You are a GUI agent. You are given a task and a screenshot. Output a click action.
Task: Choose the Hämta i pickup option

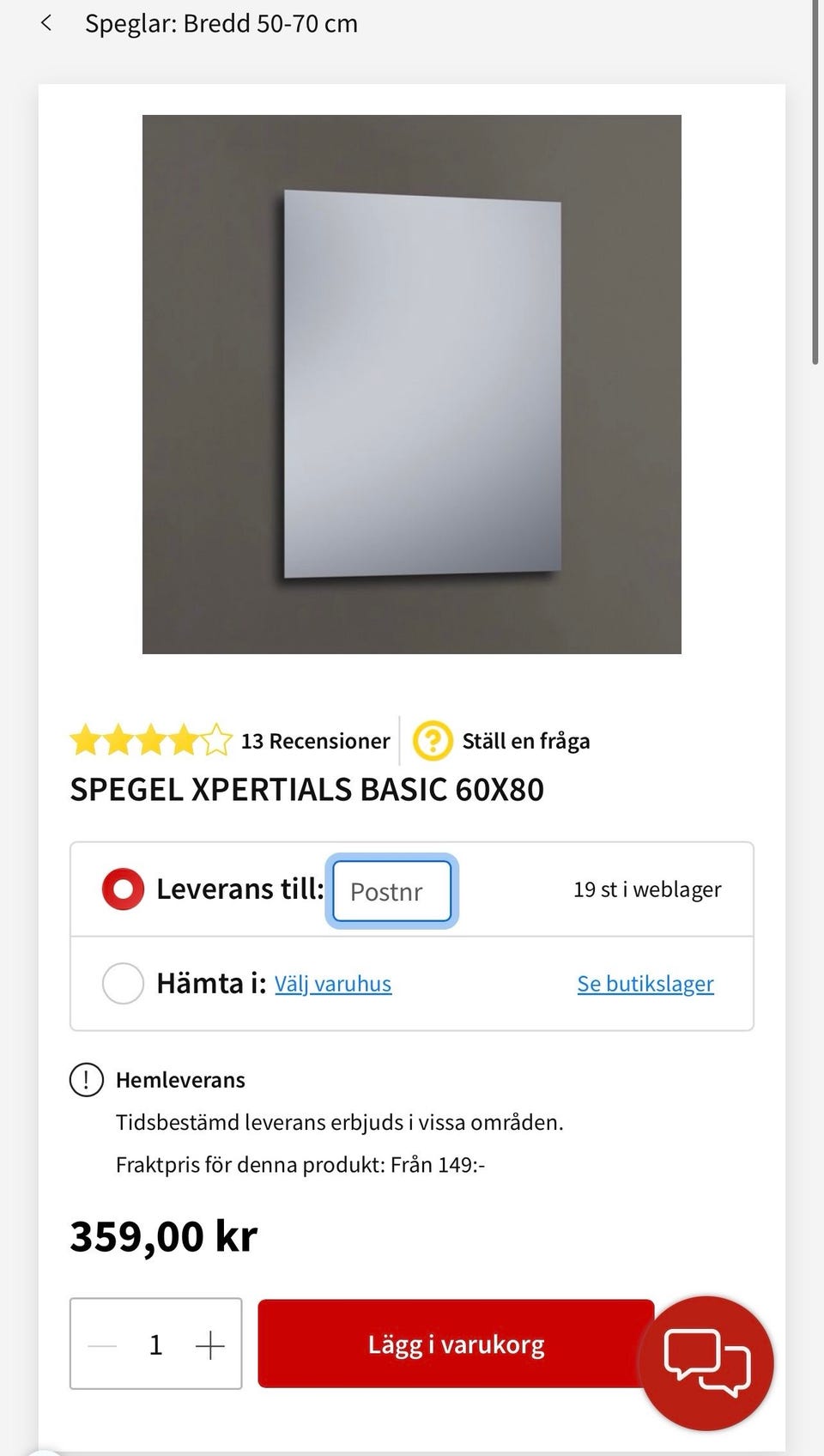click(122, 983)
